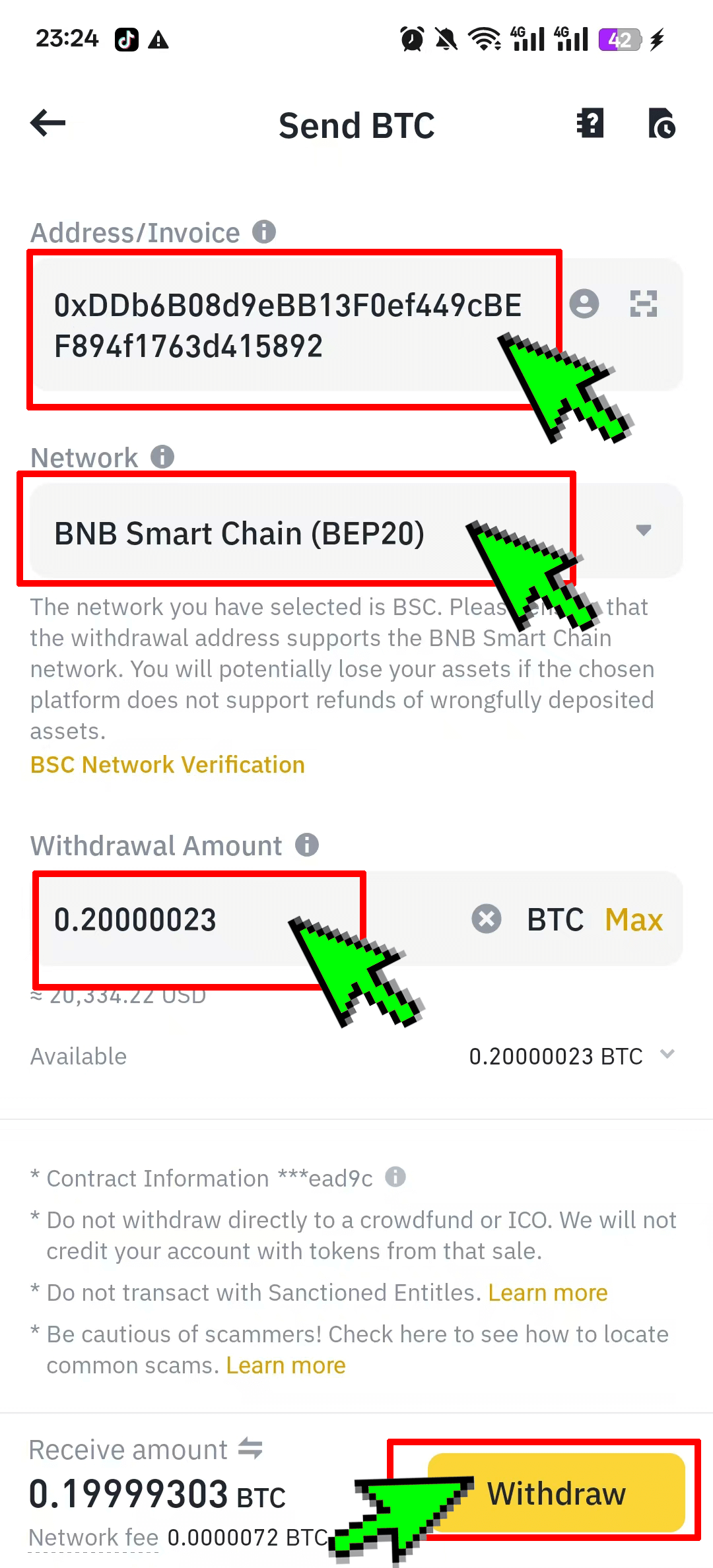
Task: Select Max withdrawal amount
Action: (x=633, y=919)
